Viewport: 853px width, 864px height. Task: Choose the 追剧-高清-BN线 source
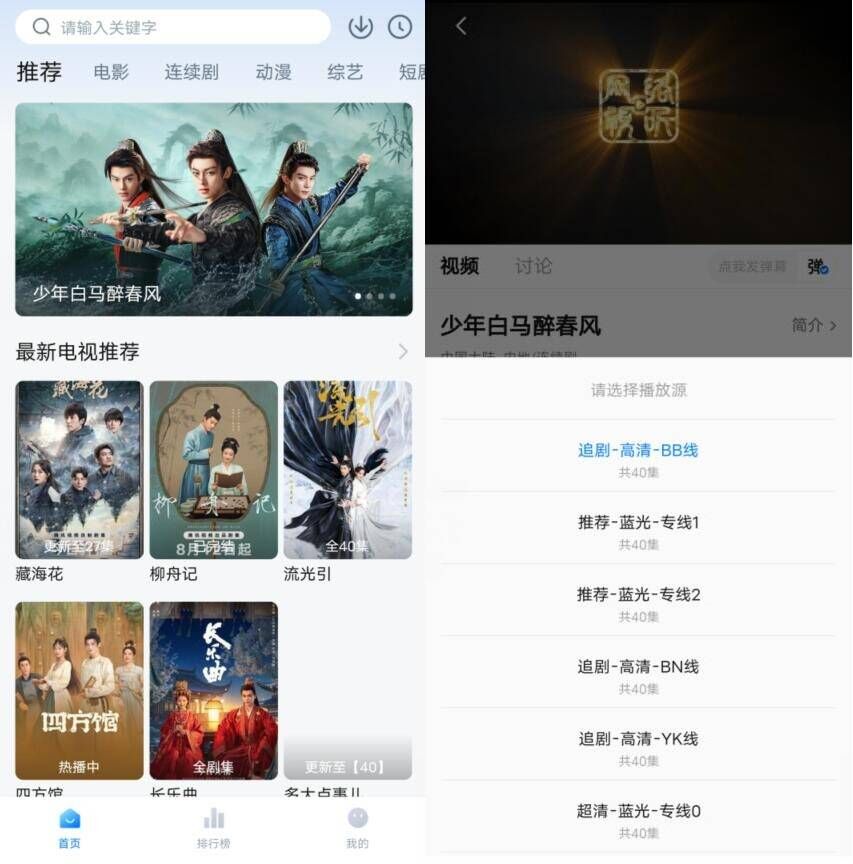pos(638,672)
